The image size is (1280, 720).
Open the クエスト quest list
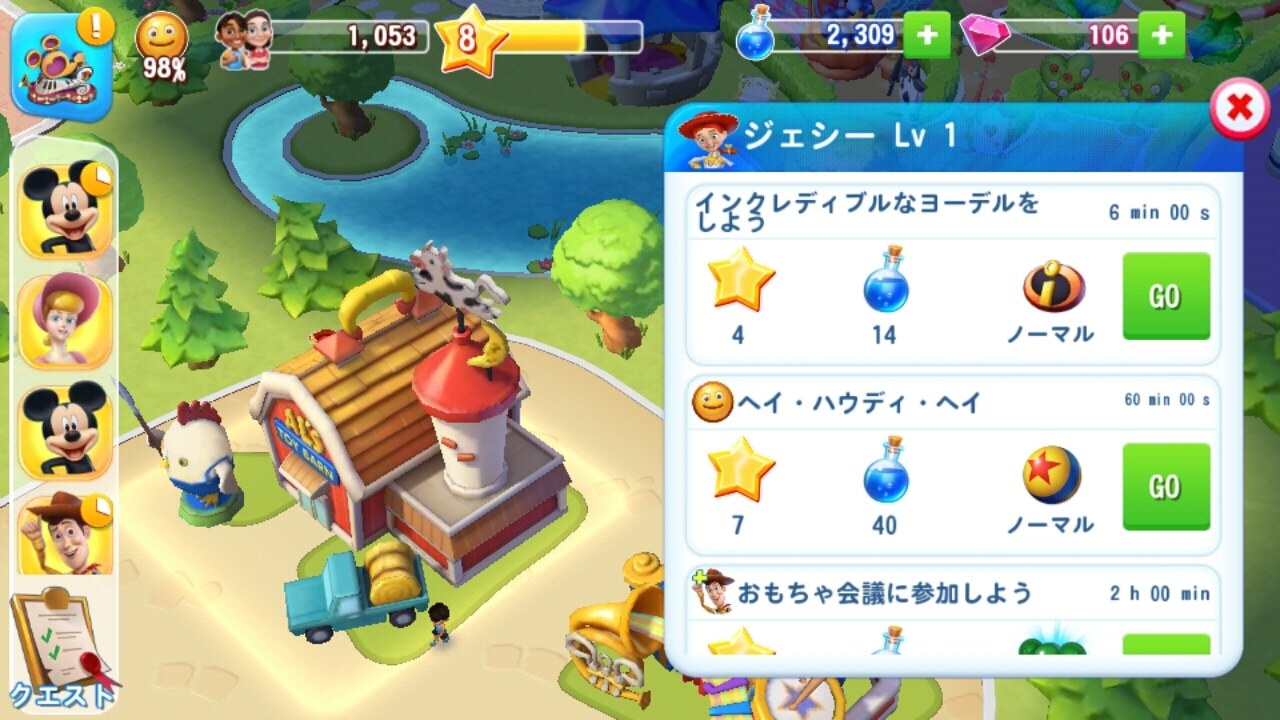(x=60, y=650)
